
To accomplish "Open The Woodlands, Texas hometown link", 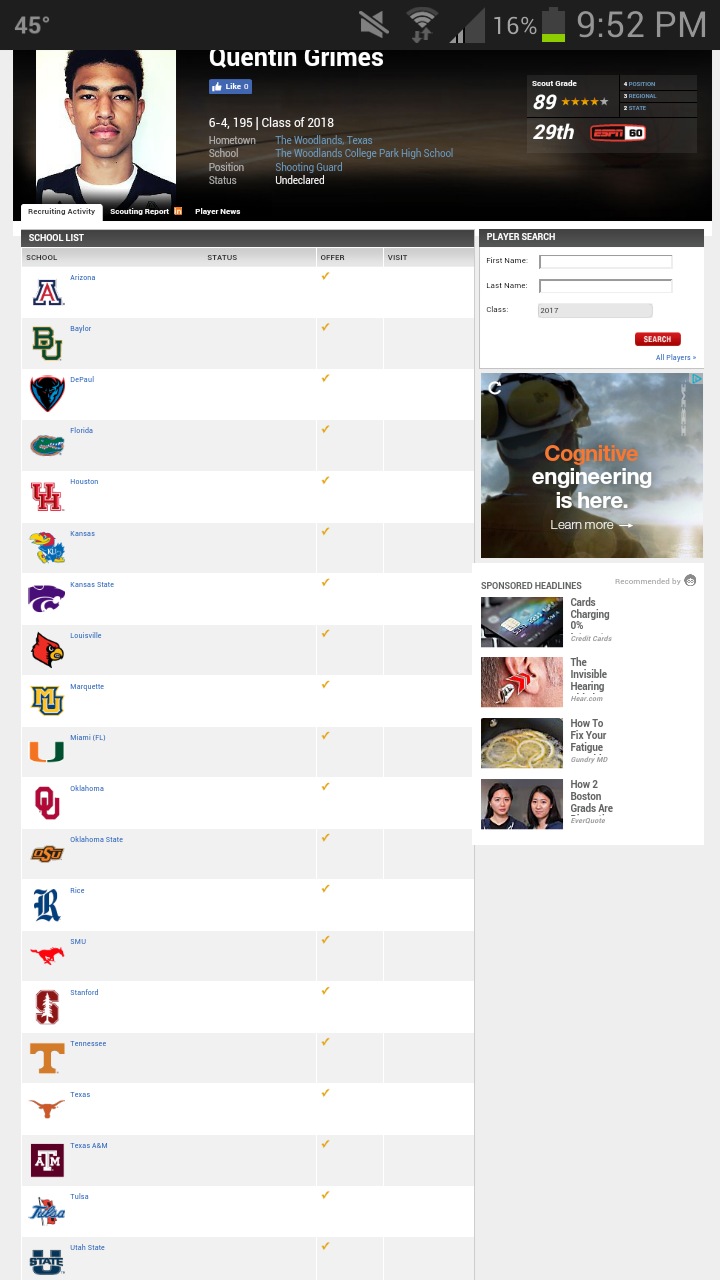I will [323, 141].
